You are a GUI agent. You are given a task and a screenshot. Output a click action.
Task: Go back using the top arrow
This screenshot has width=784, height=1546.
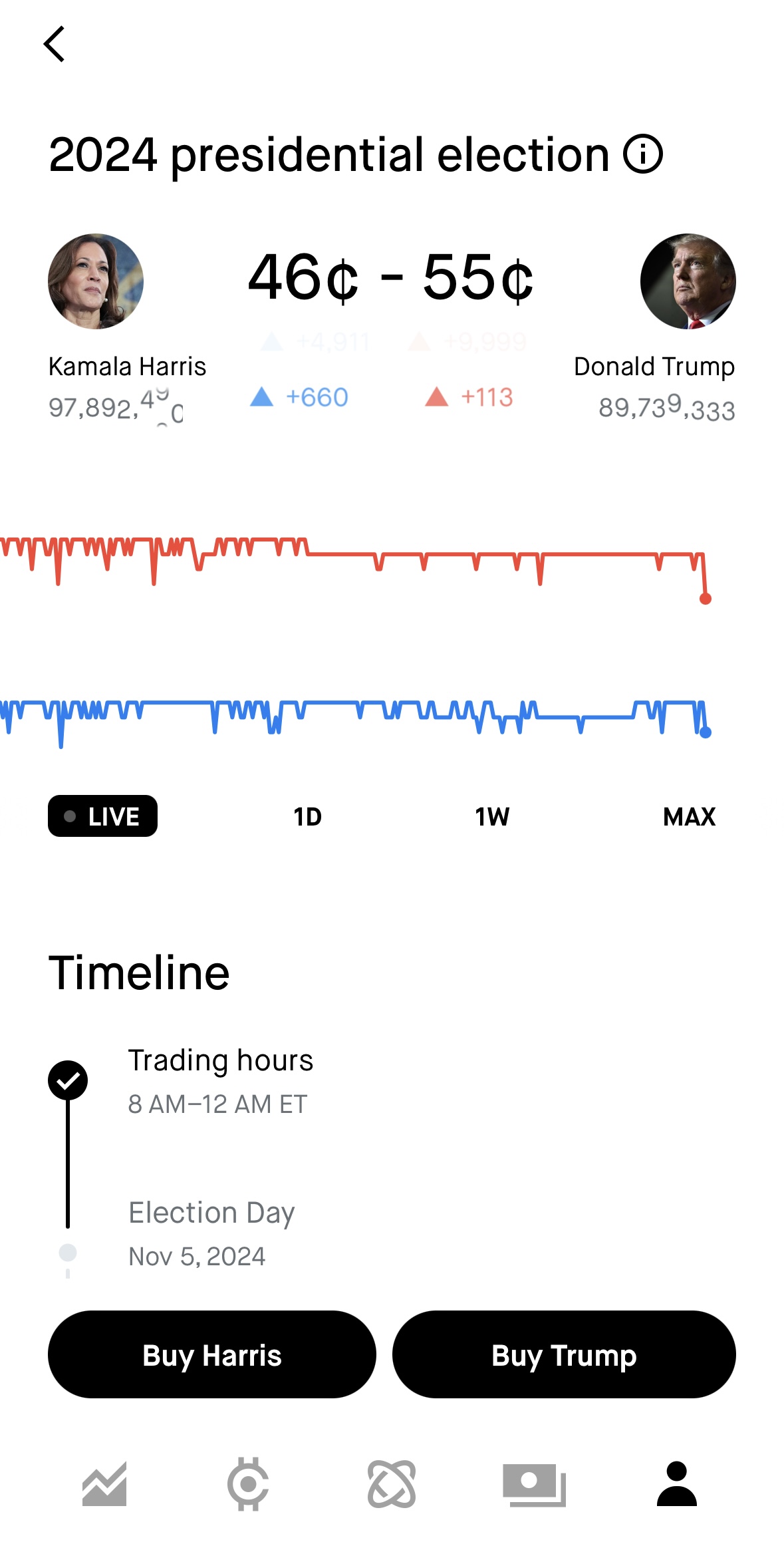55,45
